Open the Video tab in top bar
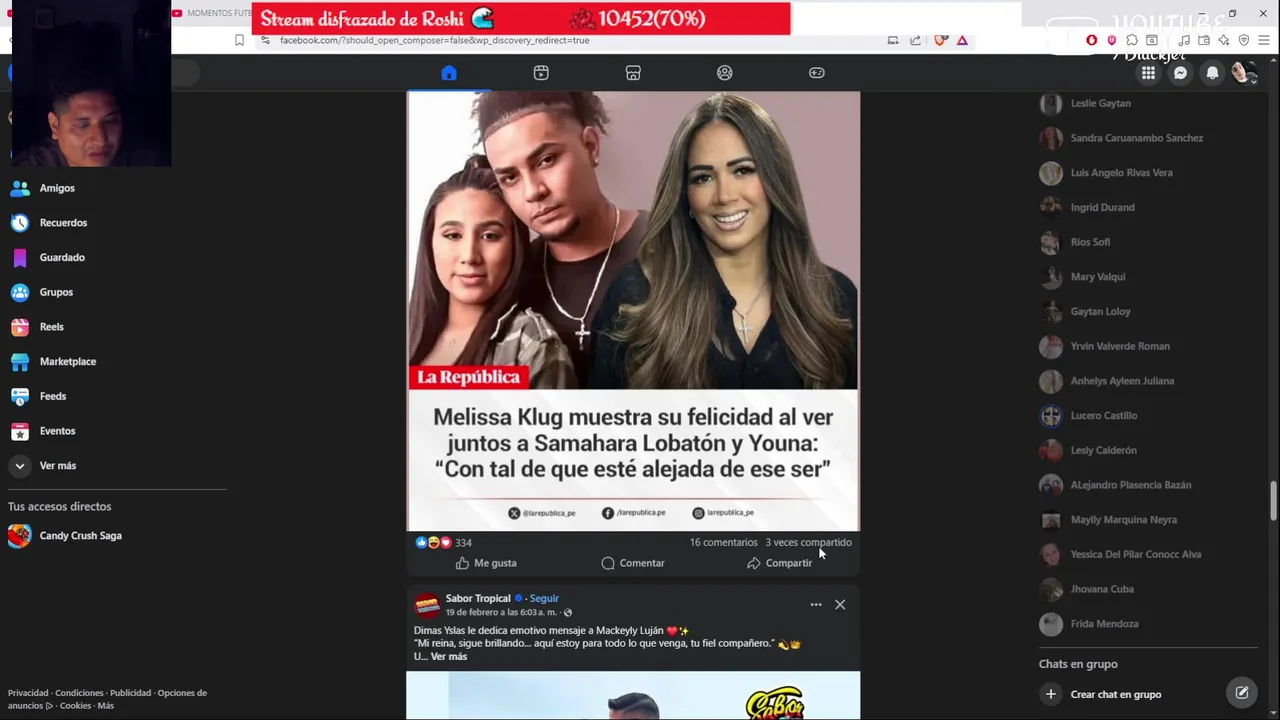The height and width of the screenshot is (720, 1280). [x=541, y=73]
